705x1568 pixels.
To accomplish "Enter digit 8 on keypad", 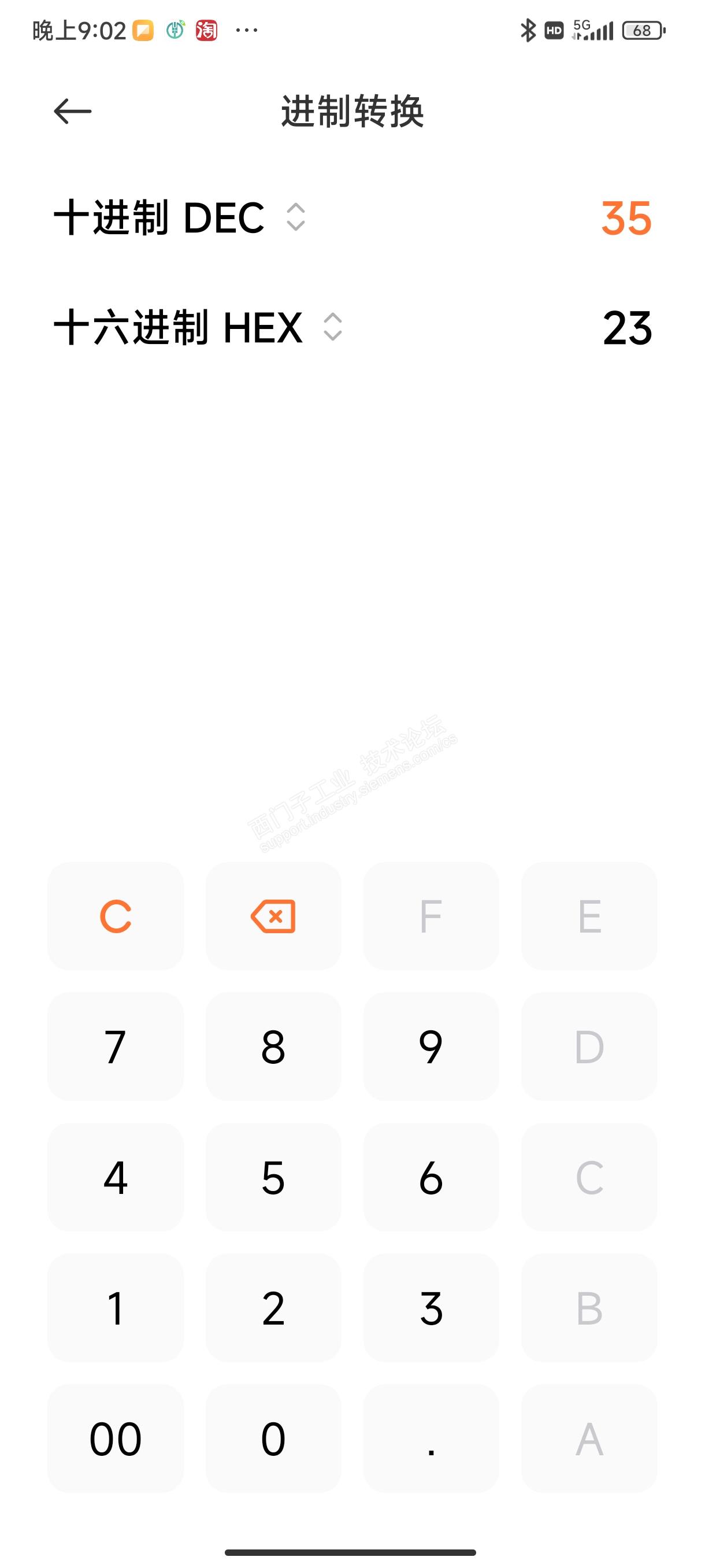I will (x=273, y=1047).
